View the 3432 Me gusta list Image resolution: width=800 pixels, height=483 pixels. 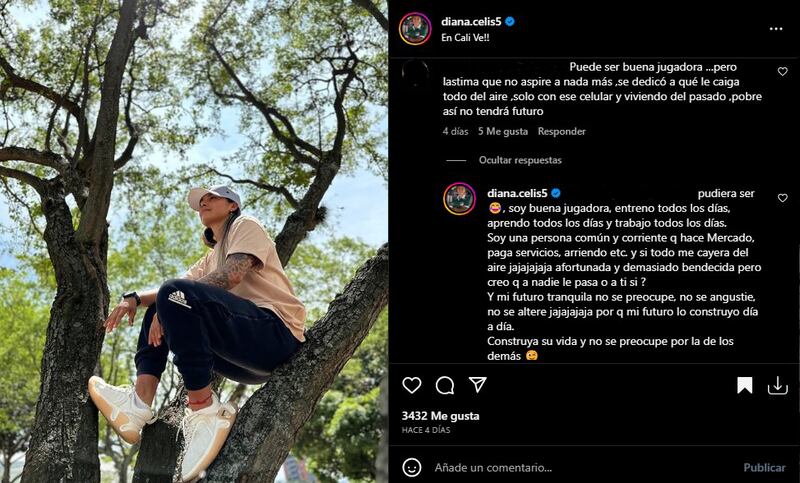439,415
